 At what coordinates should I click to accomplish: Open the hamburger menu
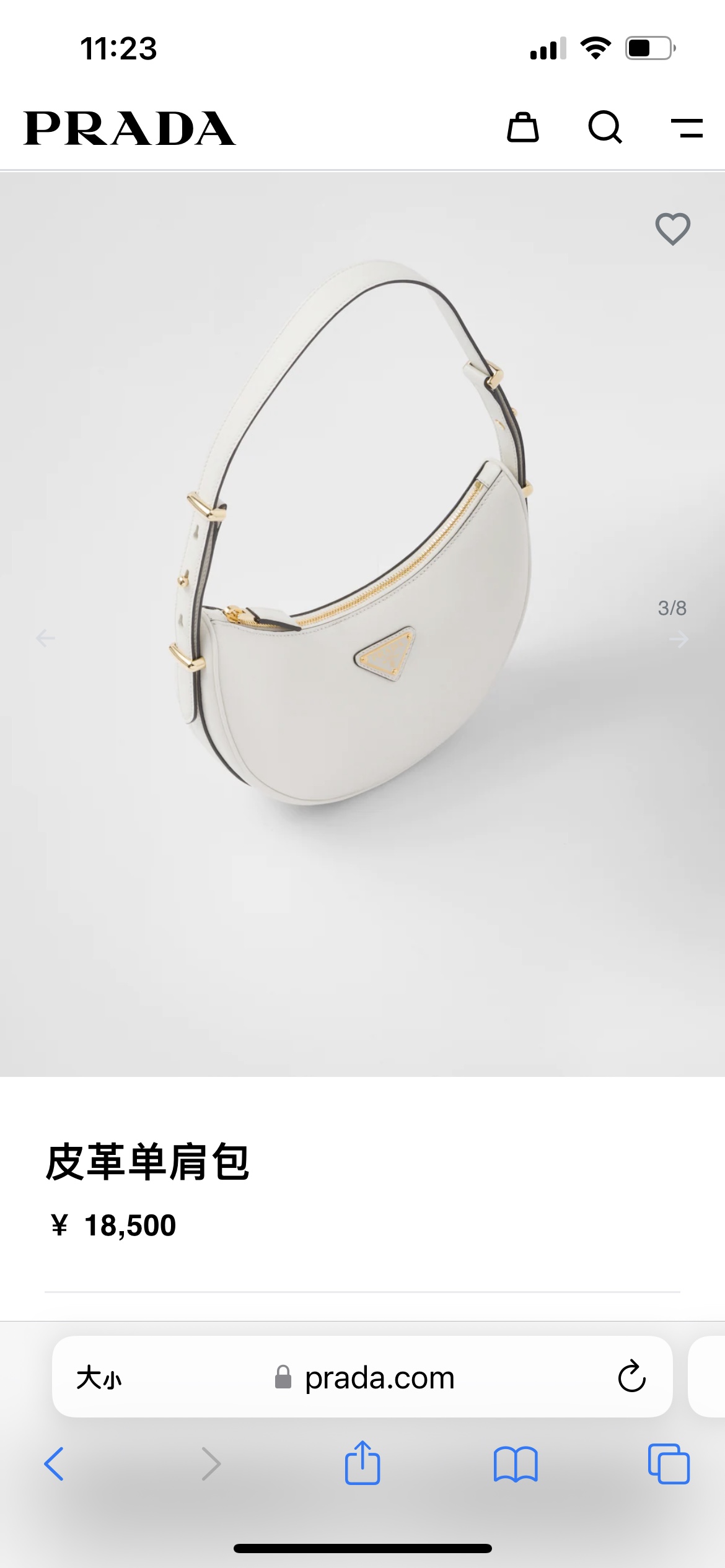point(687,128)
